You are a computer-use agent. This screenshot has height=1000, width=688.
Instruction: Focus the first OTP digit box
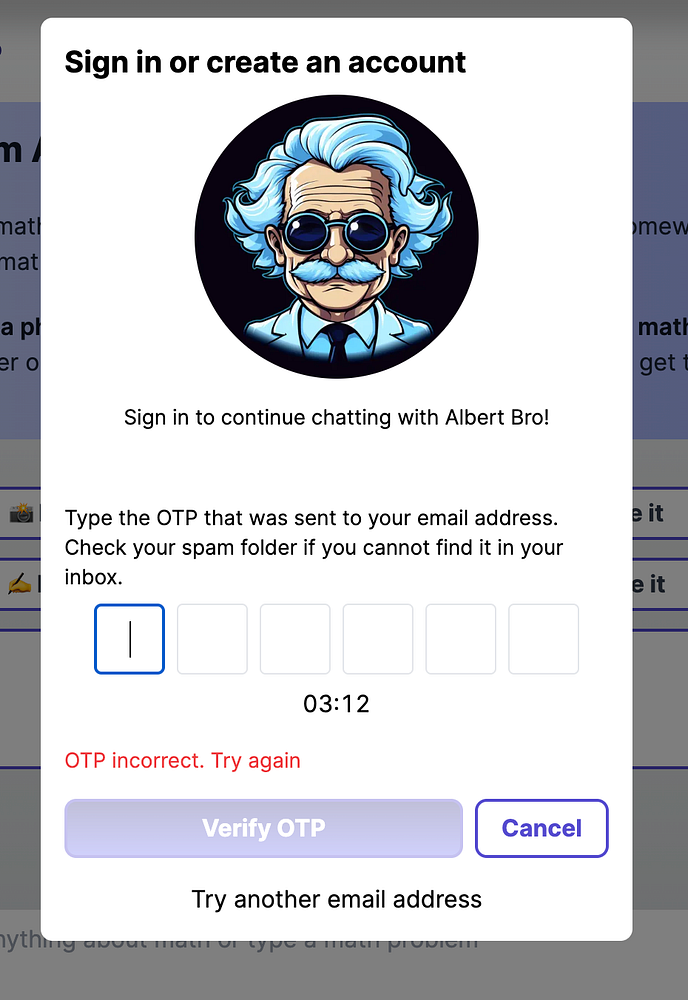coord(130,639)
